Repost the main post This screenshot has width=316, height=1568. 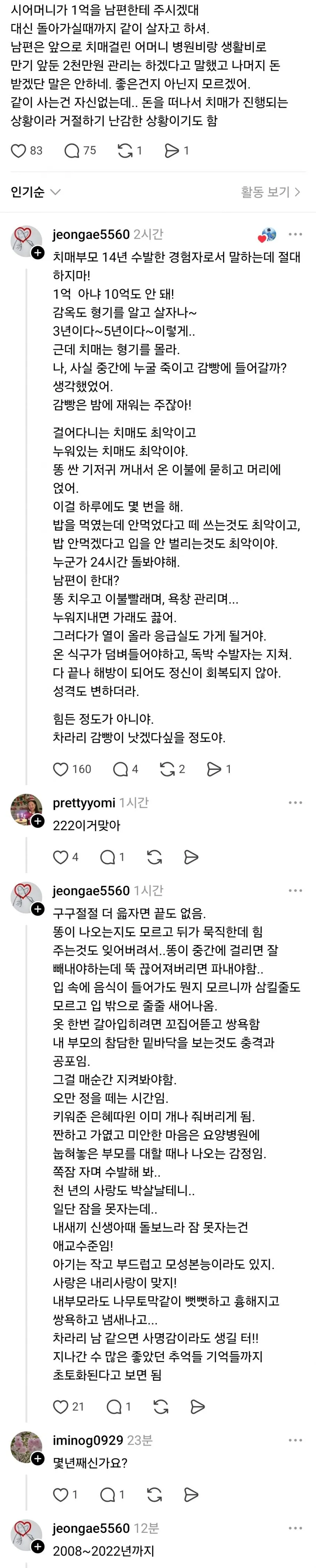(125, 150)
